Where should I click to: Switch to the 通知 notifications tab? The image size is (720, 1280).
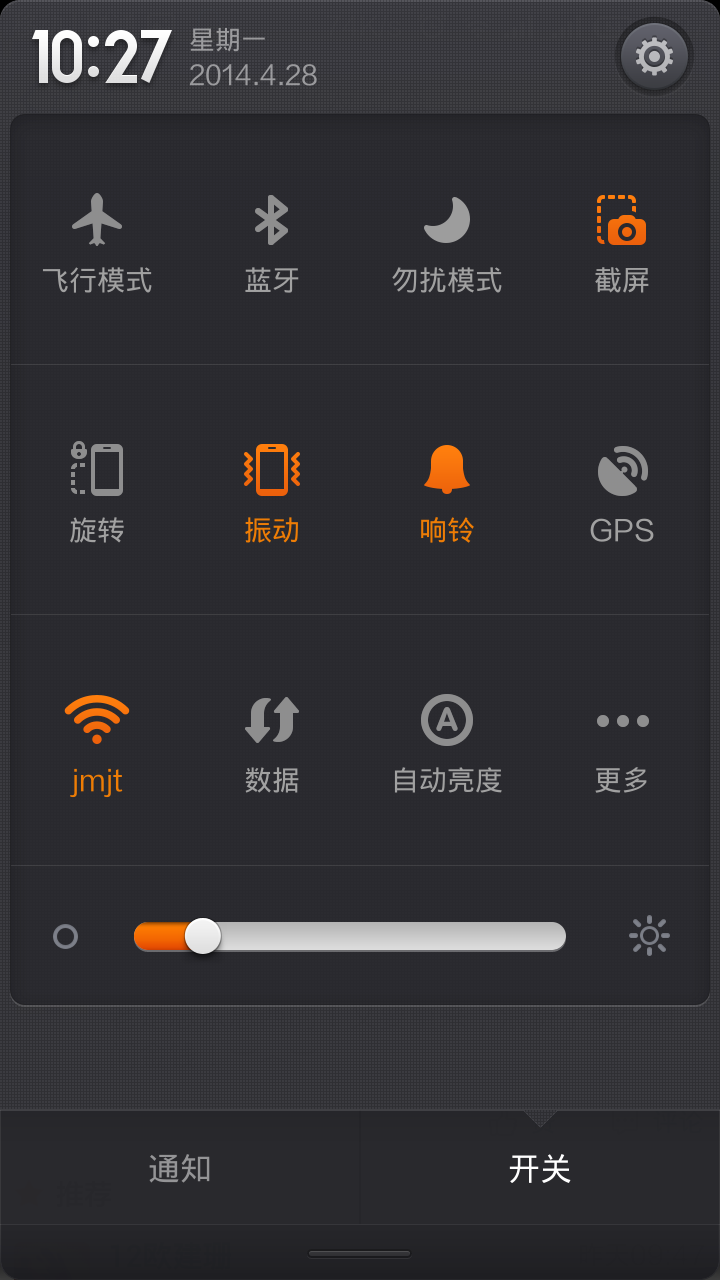click(x=178, y=1168)
